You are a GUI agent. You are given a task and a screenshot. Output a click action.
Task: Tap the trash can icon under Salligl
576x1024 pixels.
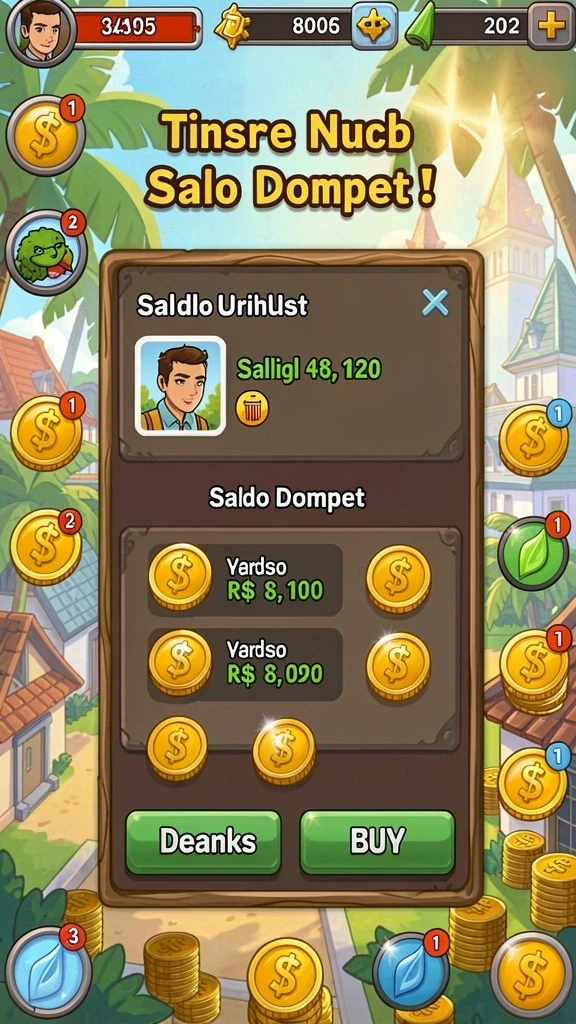point(251,408)
